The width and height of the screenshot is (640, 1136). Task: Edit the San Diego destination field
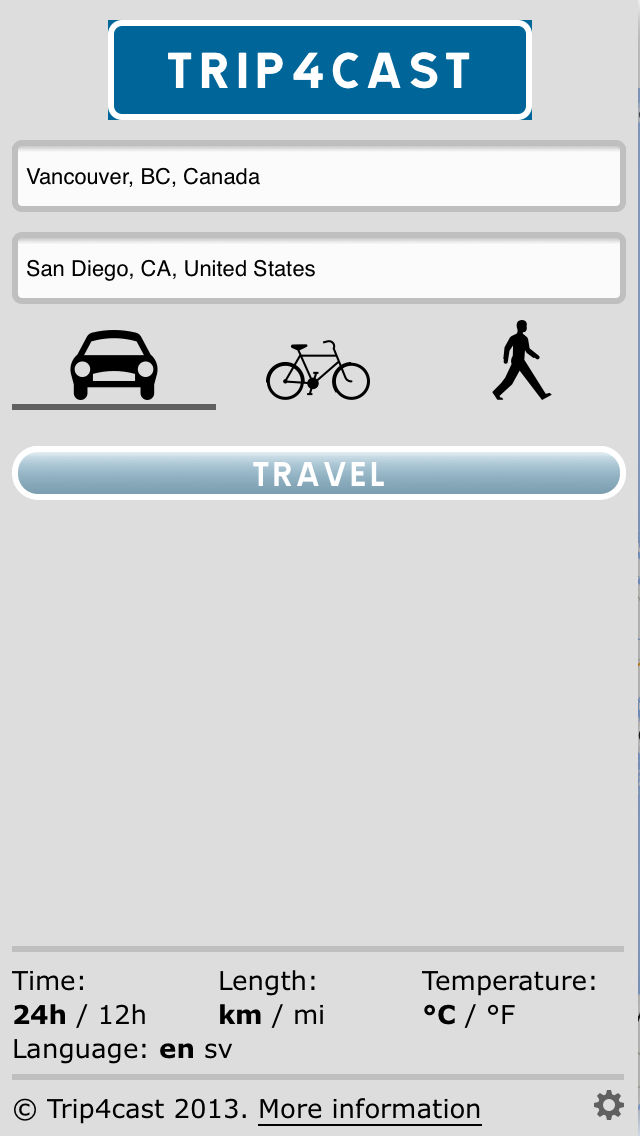click(319, 268)
